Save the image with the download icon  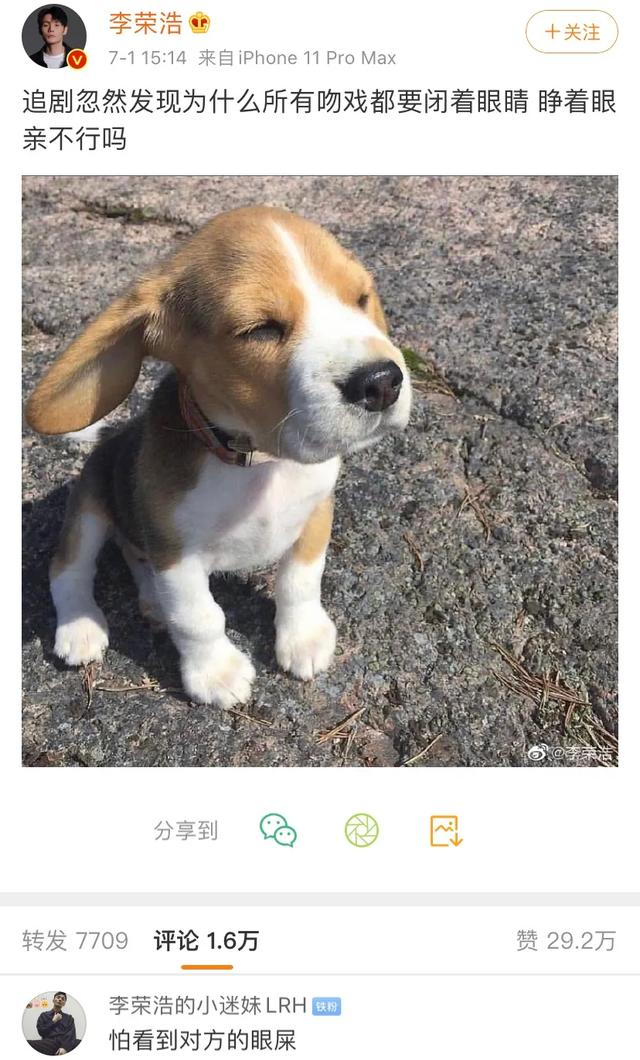tap(445, 830)
